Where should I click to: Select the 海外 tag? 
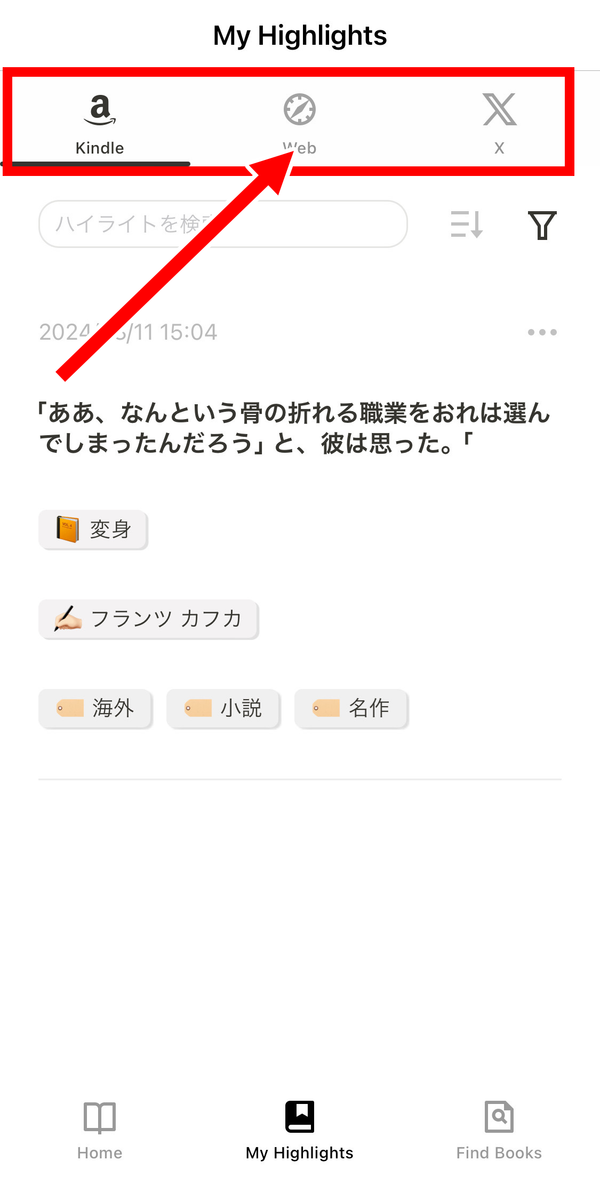pyautogui.click(x=95, y=708)
